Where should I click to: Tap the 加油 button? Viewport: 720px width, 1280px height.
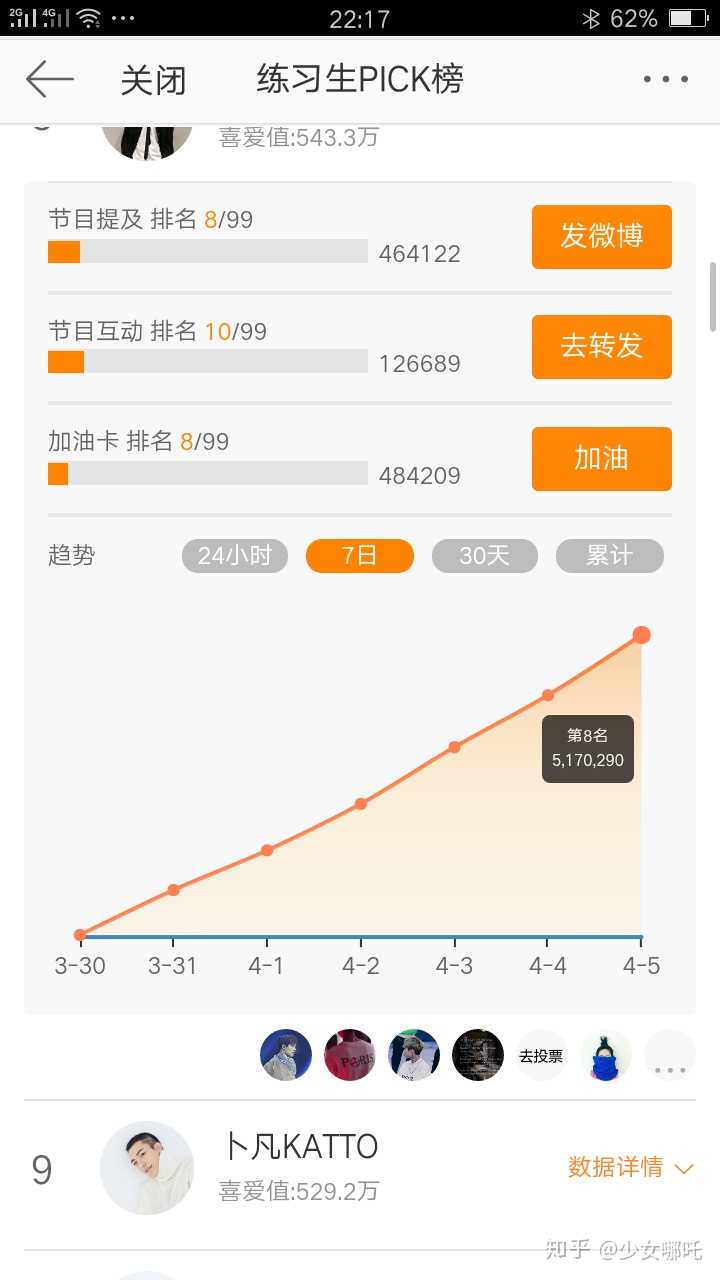click(602, 459)
